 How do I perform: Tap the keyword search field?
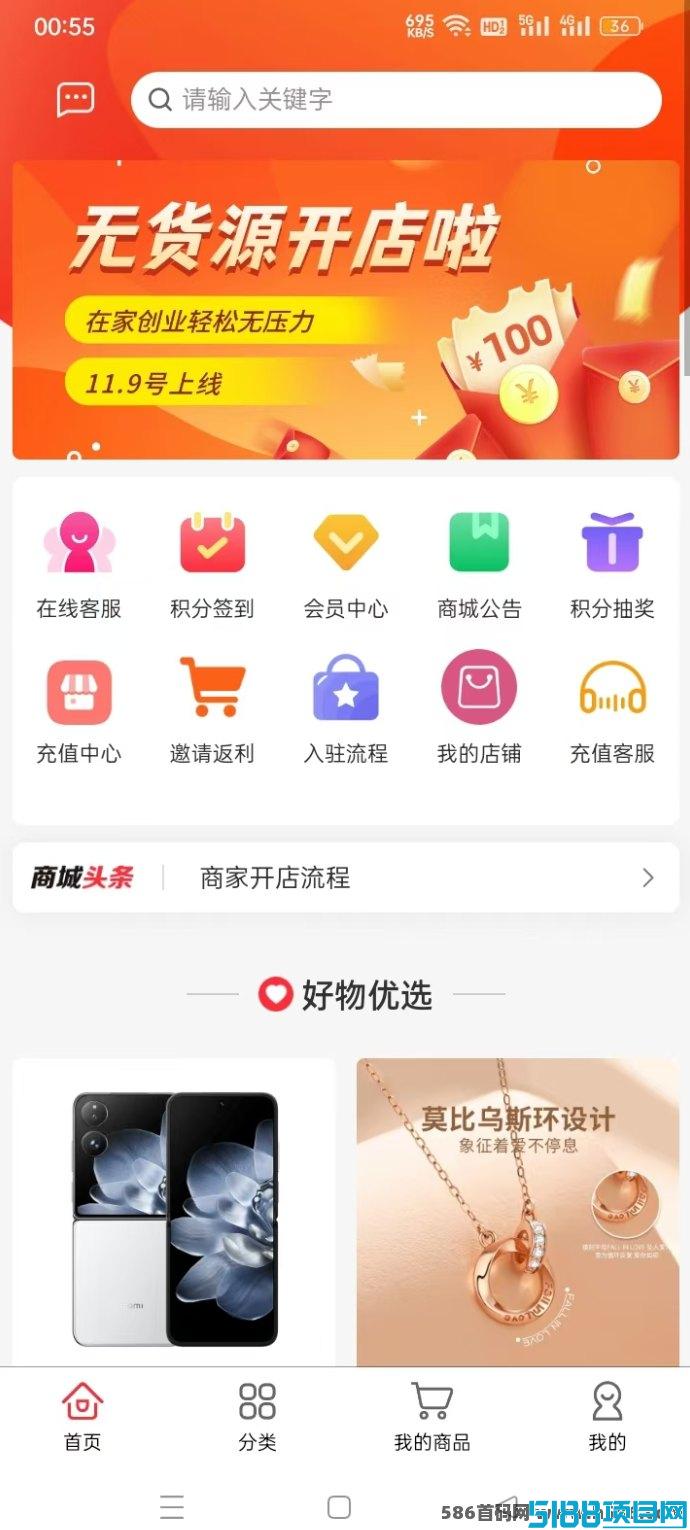[x=396, y=99]
